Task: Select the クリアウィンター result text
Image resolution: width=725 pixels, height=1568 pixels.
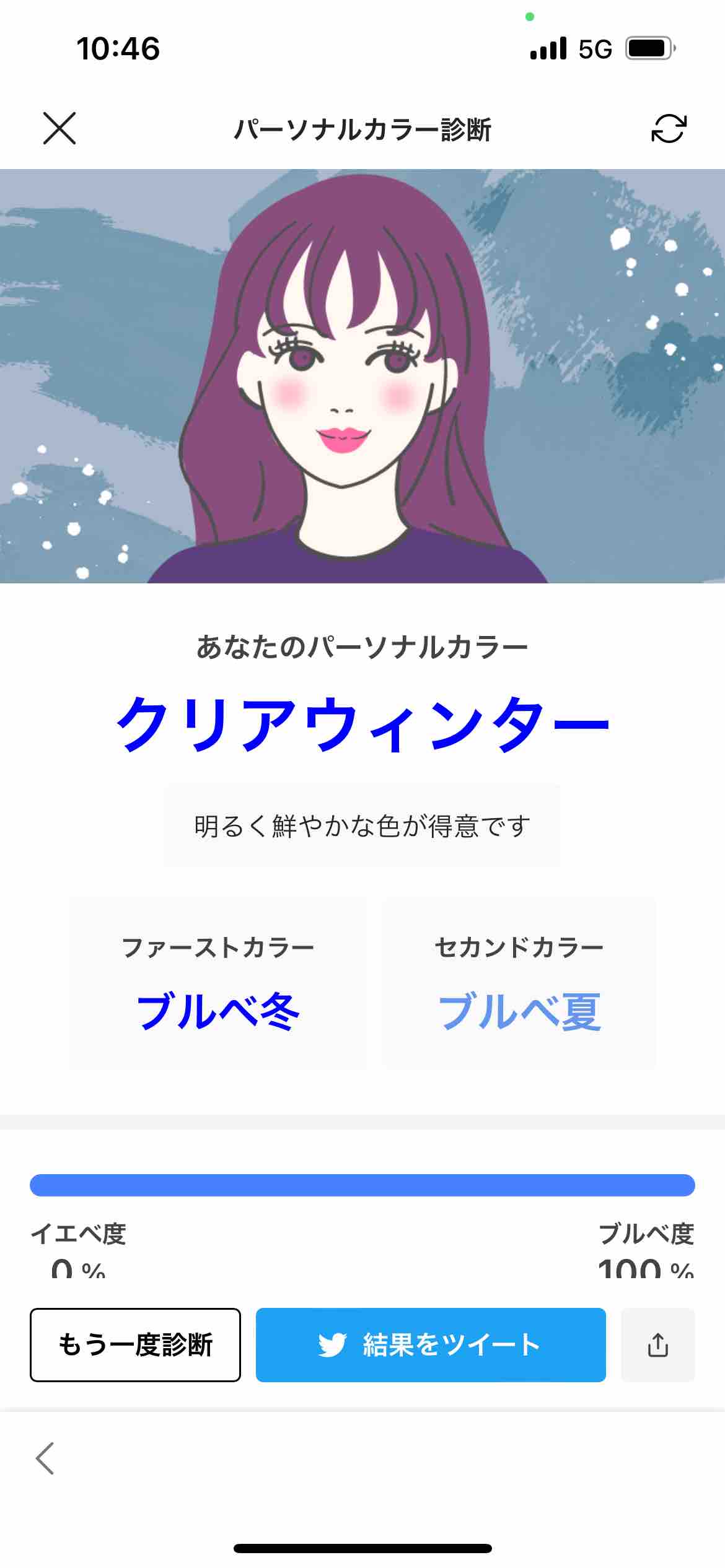Action: (362, 728)
